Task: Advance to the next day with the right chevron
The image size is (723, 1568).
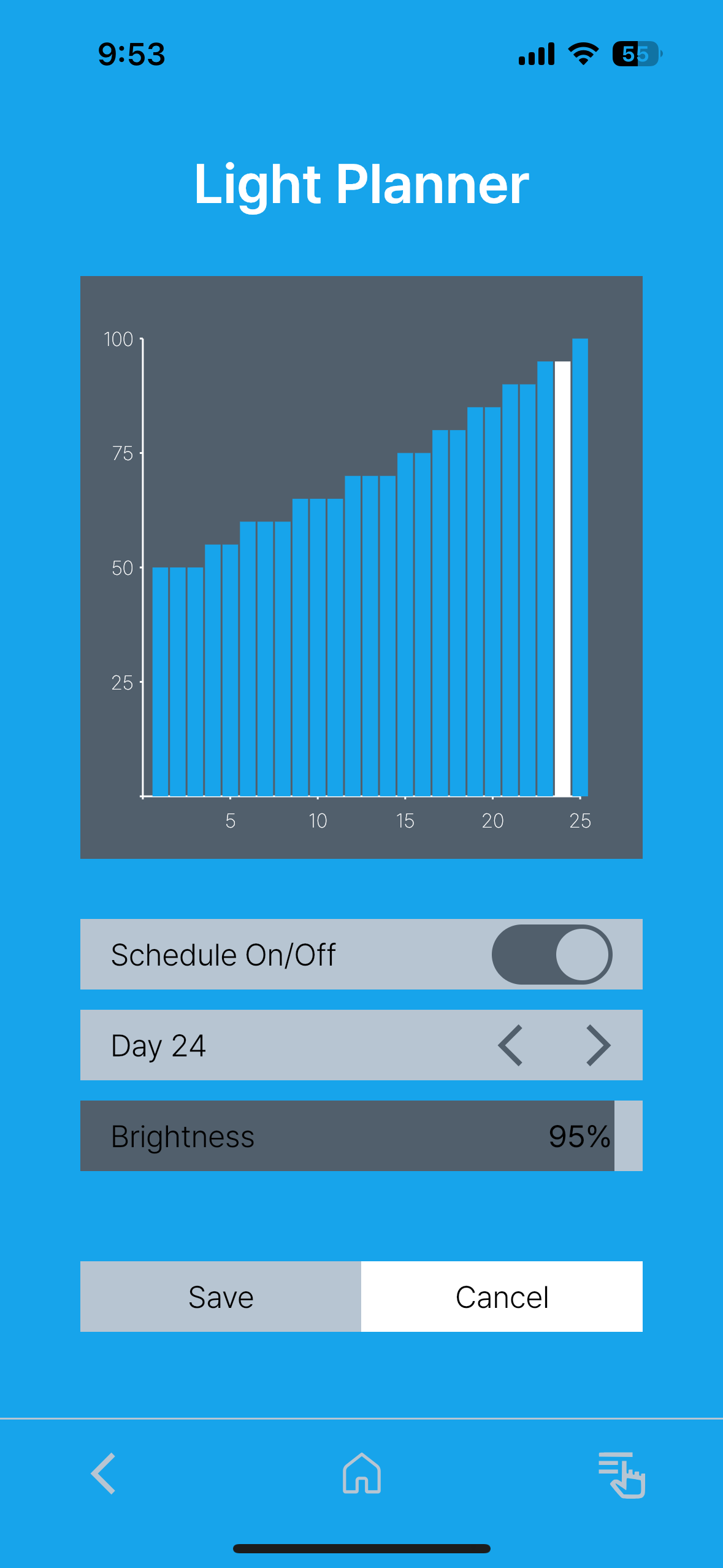Action: pos(598,1045)
